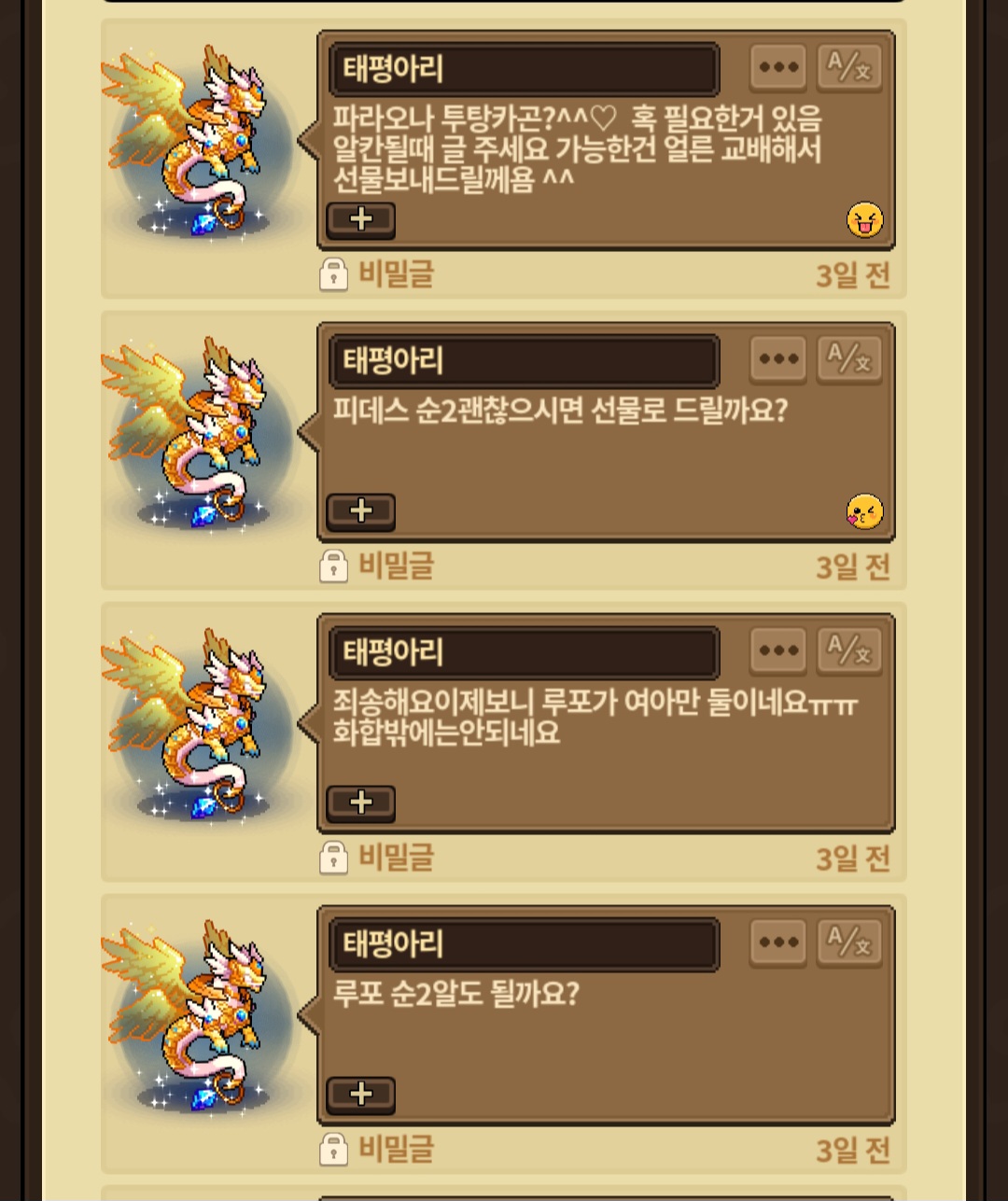Translate the 죄송해요 루포 message
Screen dimensions: 1008x1201
point(848,651)
